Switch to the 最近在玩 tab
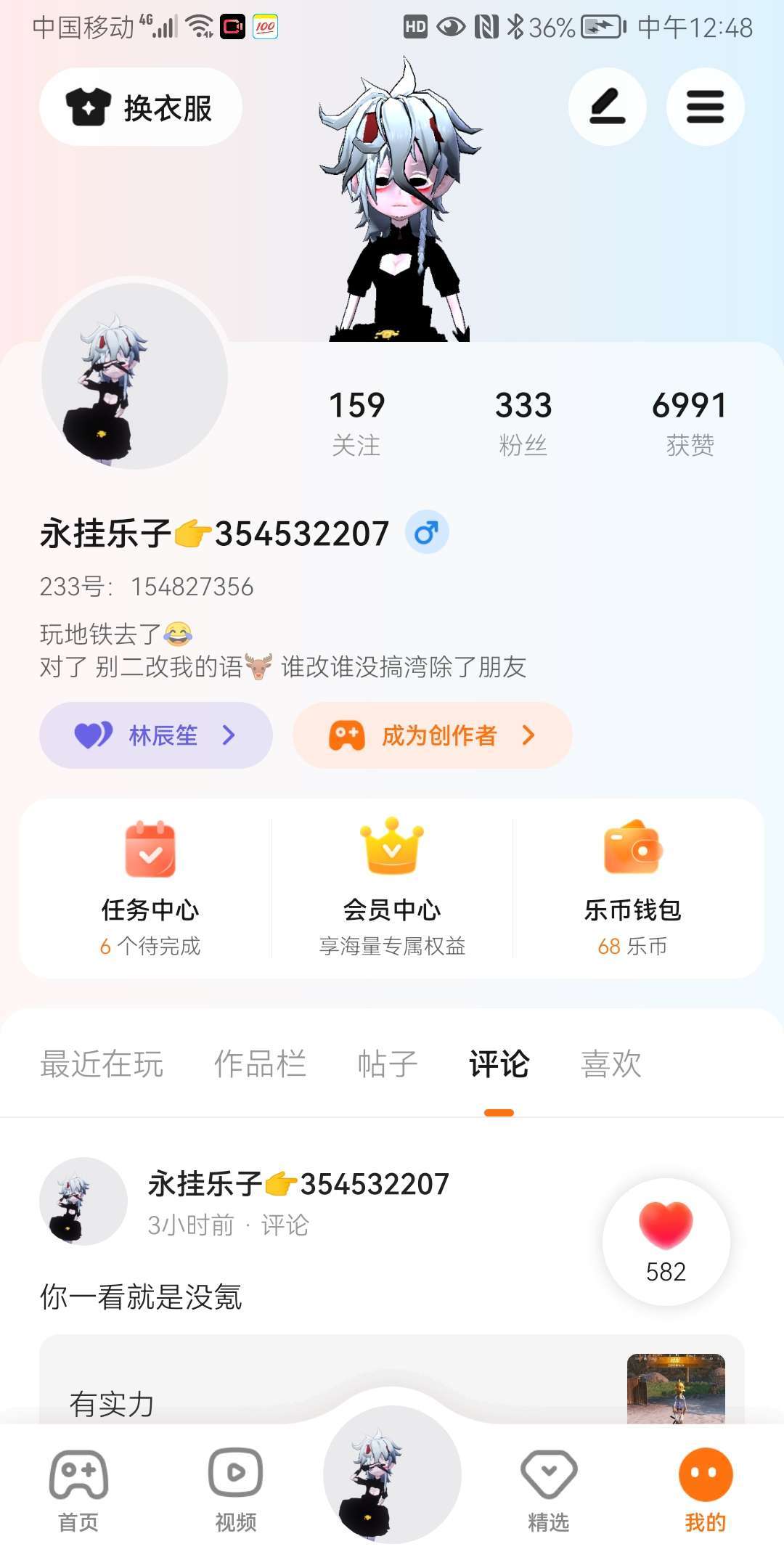The width and height of the screenshot is (784, 1568). [x=102, y=1064]
